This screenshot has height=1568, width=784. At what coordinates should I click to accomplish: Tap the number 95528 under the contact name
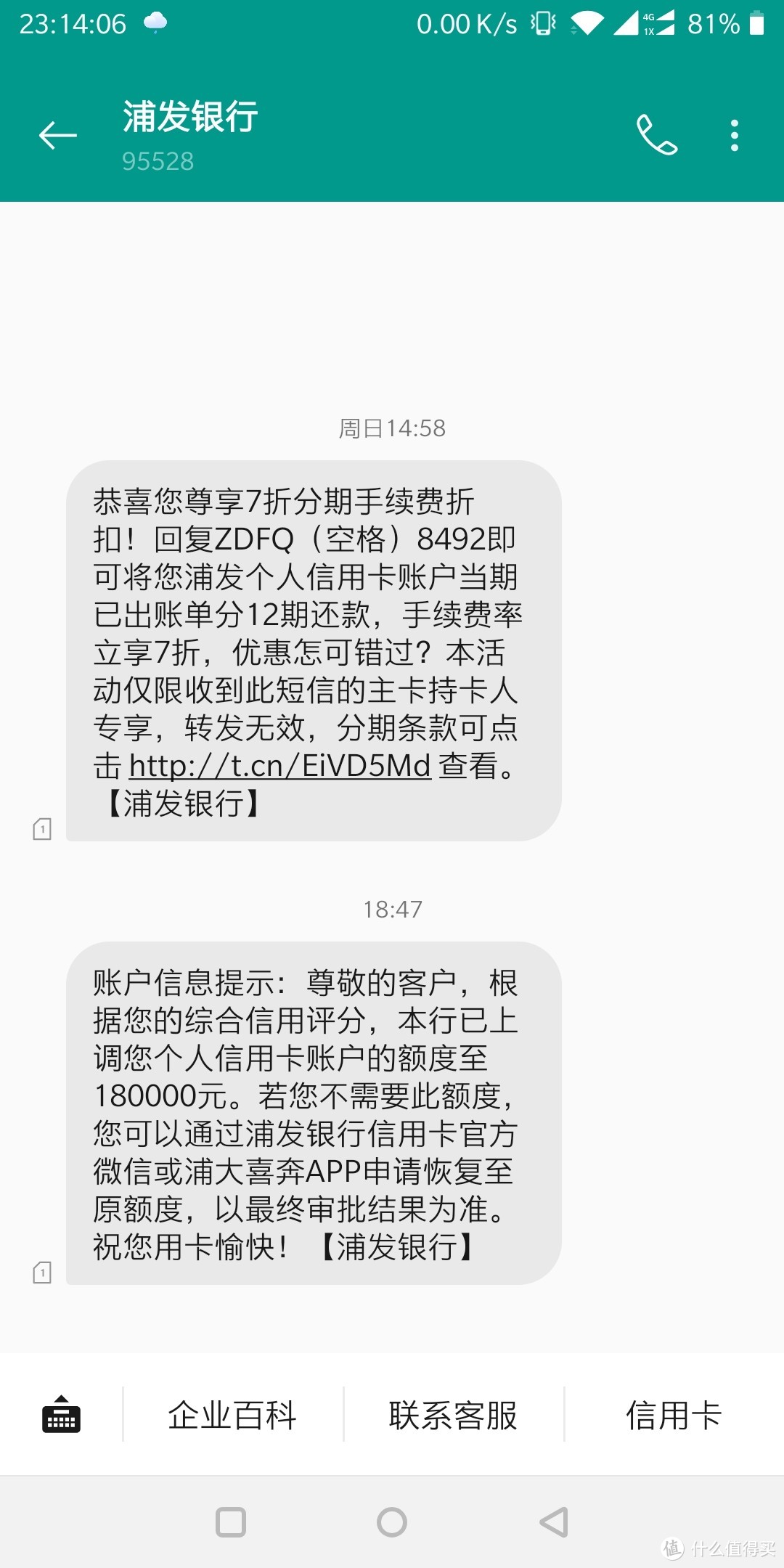click(x=157, y=161)
